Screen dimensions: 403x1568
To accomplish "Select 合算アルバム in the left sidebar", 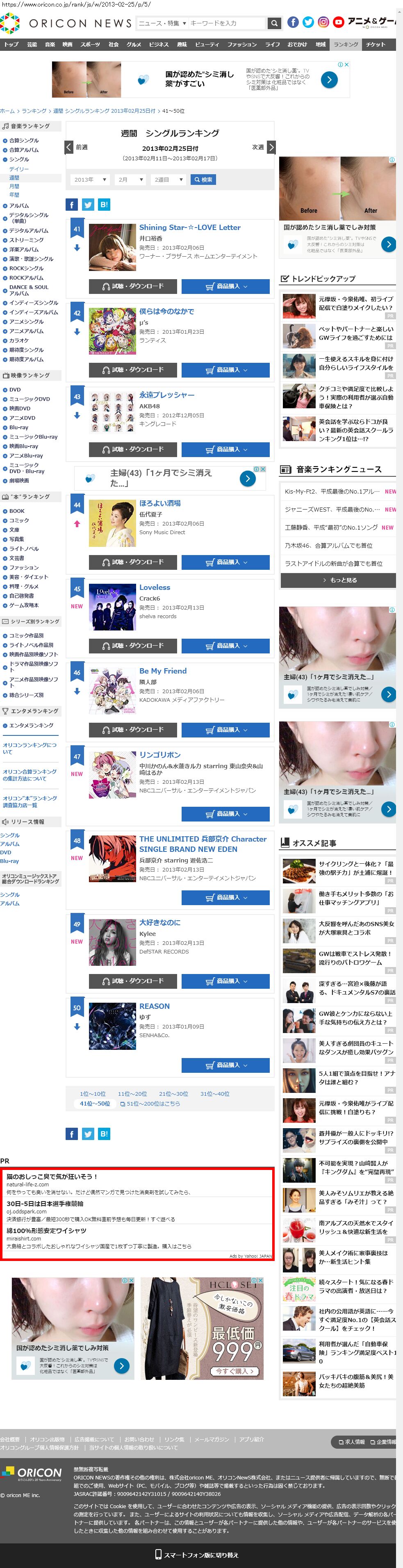I will pyautogui.click(x=23, y=150).
